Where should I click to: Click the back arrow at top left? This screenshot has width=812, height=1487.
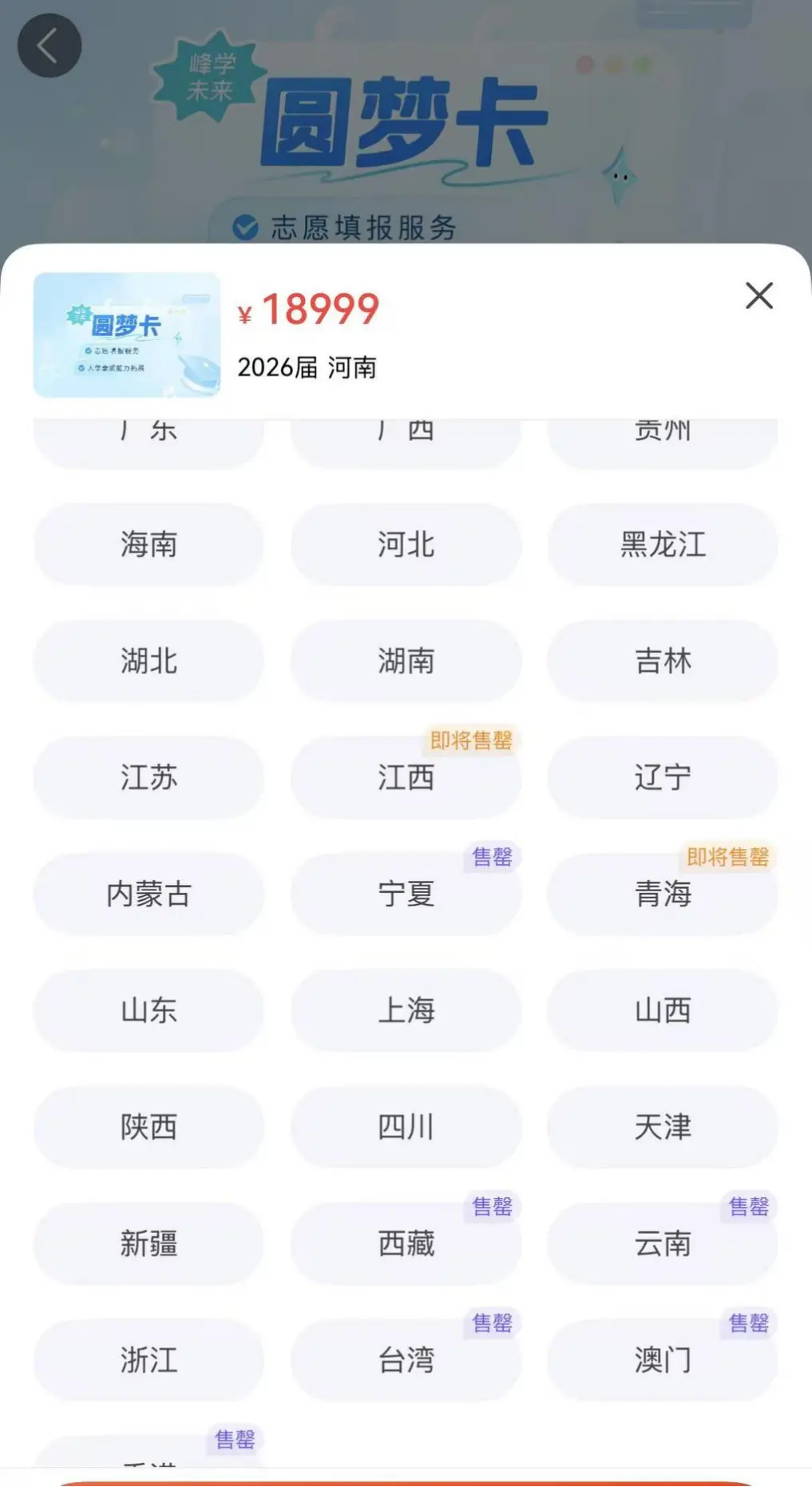49,46
